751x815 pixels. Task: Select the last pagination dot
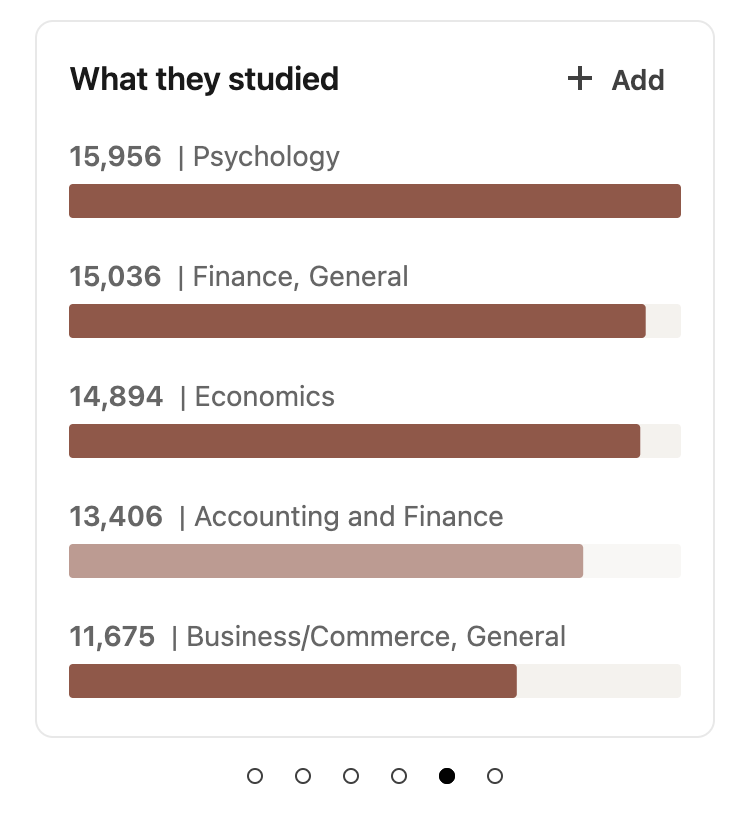tap(495, 776)
